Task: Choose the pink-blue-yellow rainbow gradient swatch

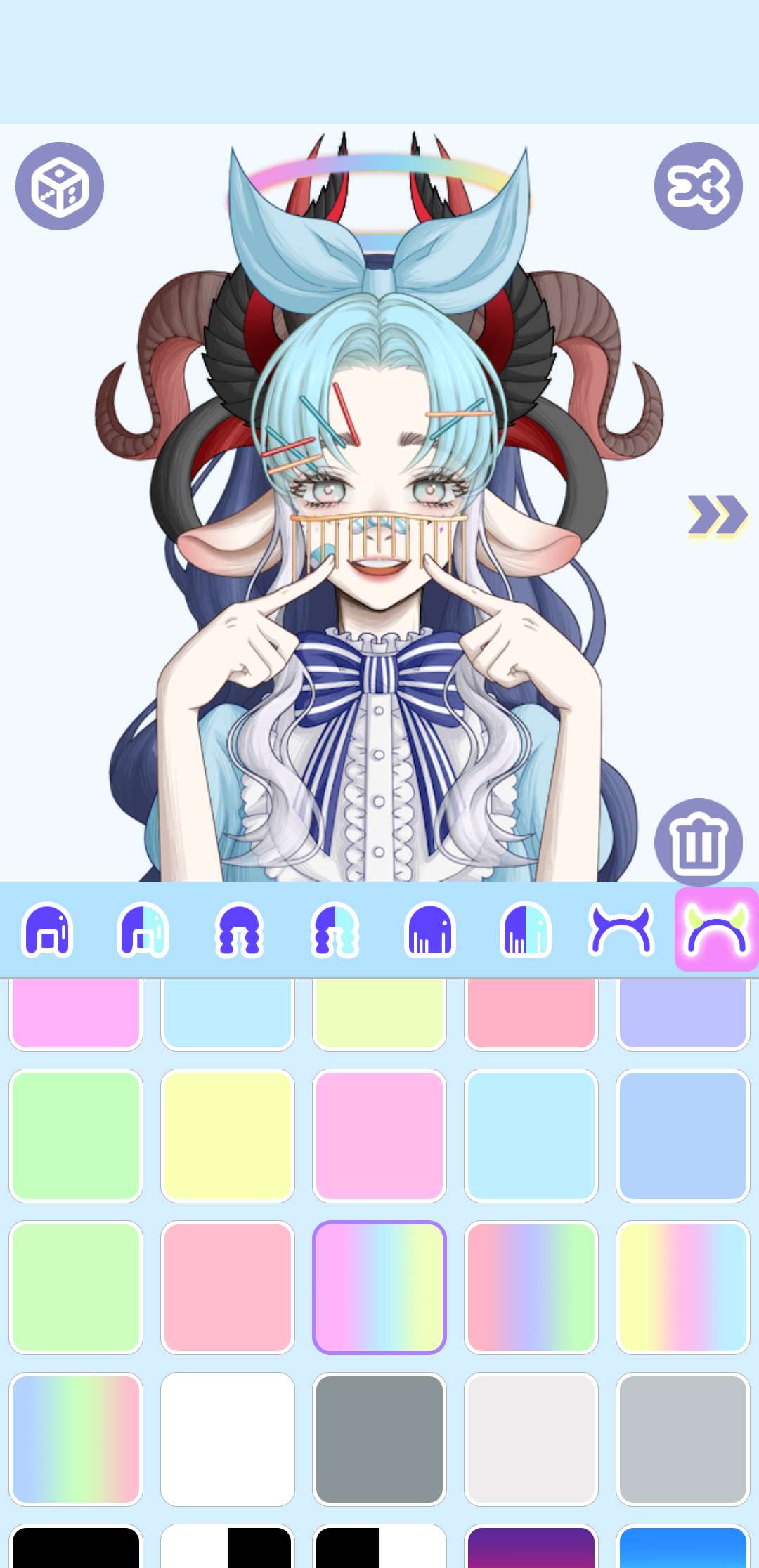Action: pos(379,1288)
